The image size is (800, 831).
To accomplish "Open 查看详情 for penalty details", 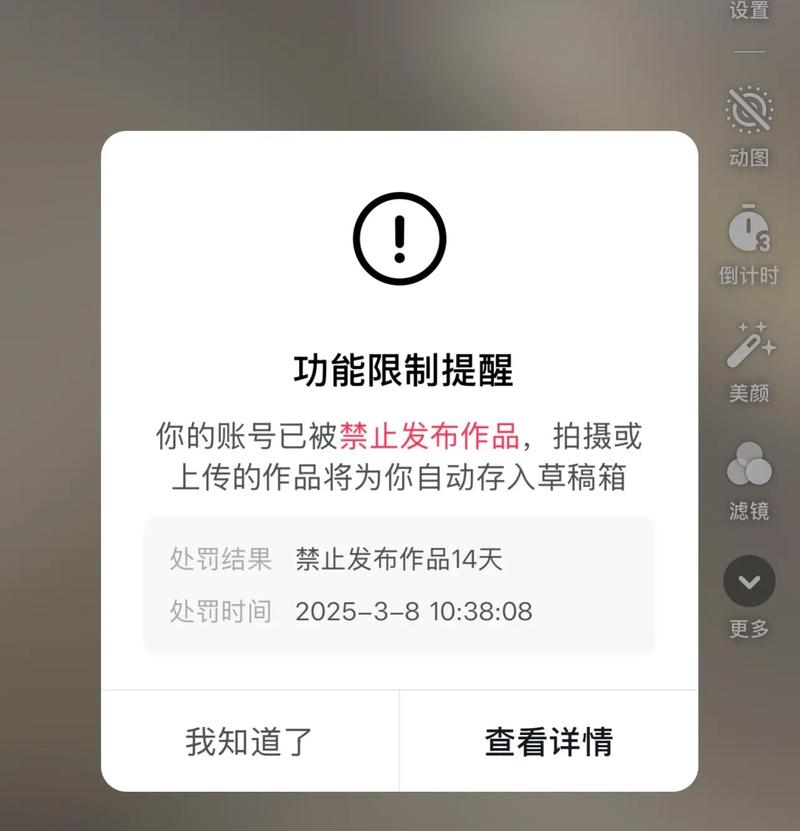I will (x=548, y=741).
